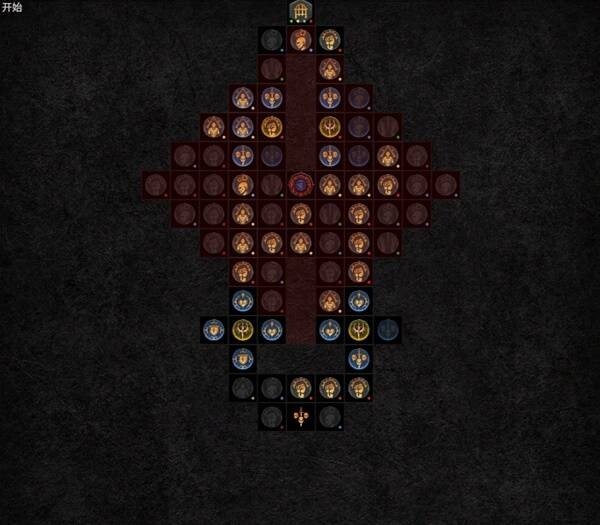Open the central glyph socket node
Viewport: 600px width, 525px height.
(300, 184)
